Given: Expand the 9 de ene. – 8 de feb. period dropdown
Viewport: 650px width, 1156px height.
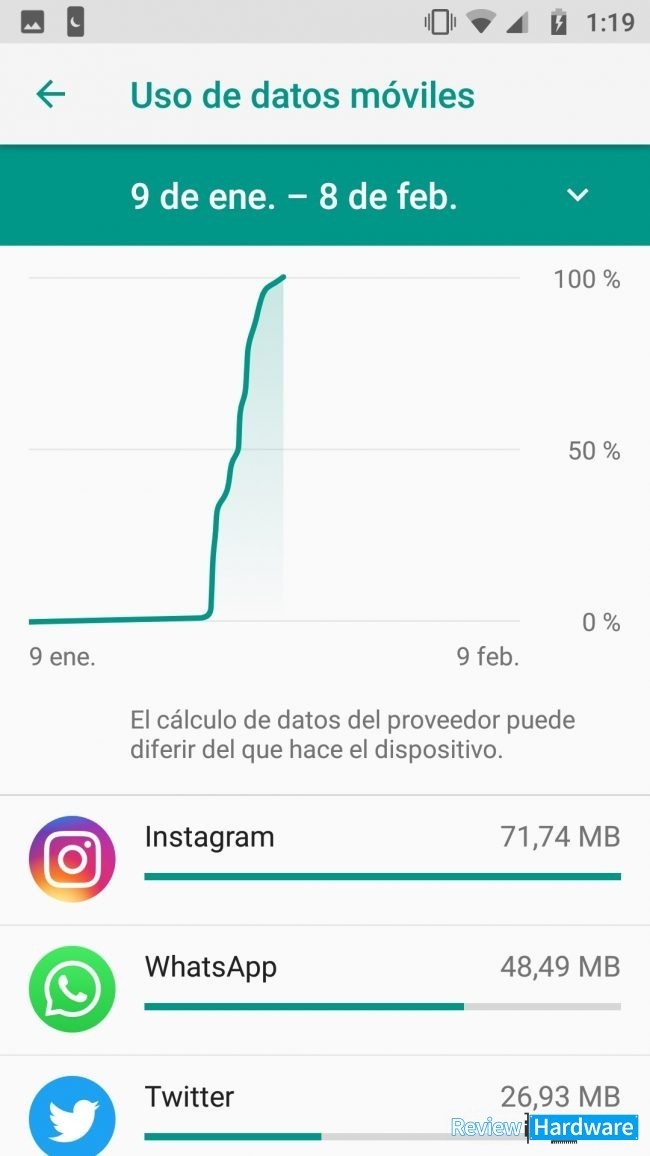Looking at the screenshot, I should 577,196.
